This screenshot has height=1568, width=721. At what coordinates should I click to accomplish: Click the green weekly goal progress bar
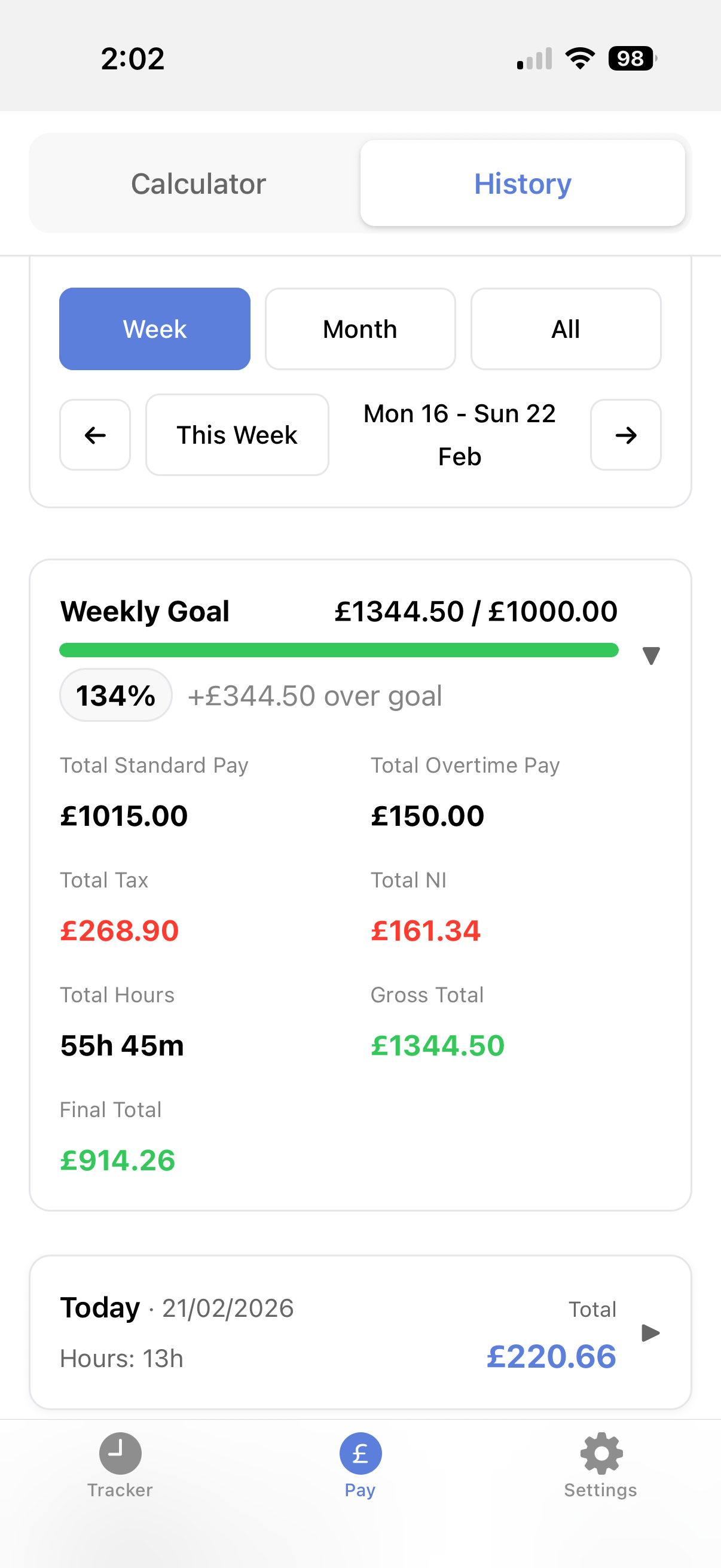(339, 650)
